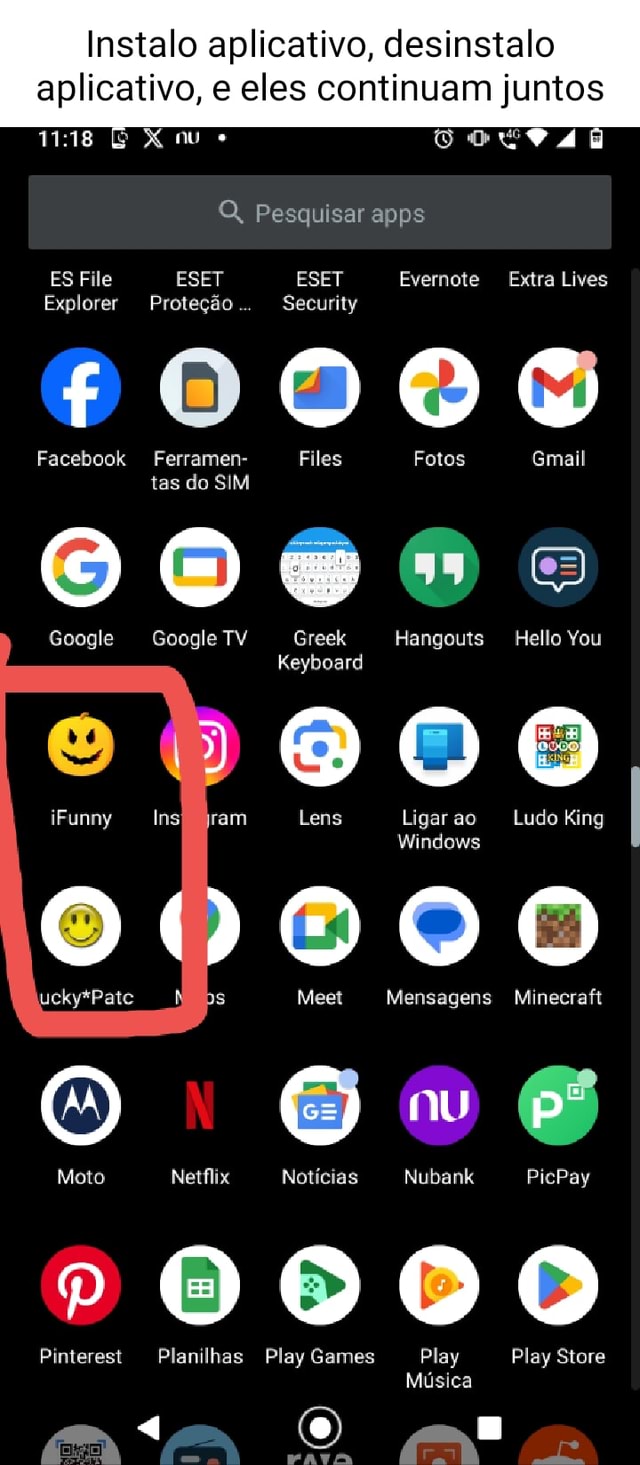Go to the home screen with the circle button

pos(320,1427)
